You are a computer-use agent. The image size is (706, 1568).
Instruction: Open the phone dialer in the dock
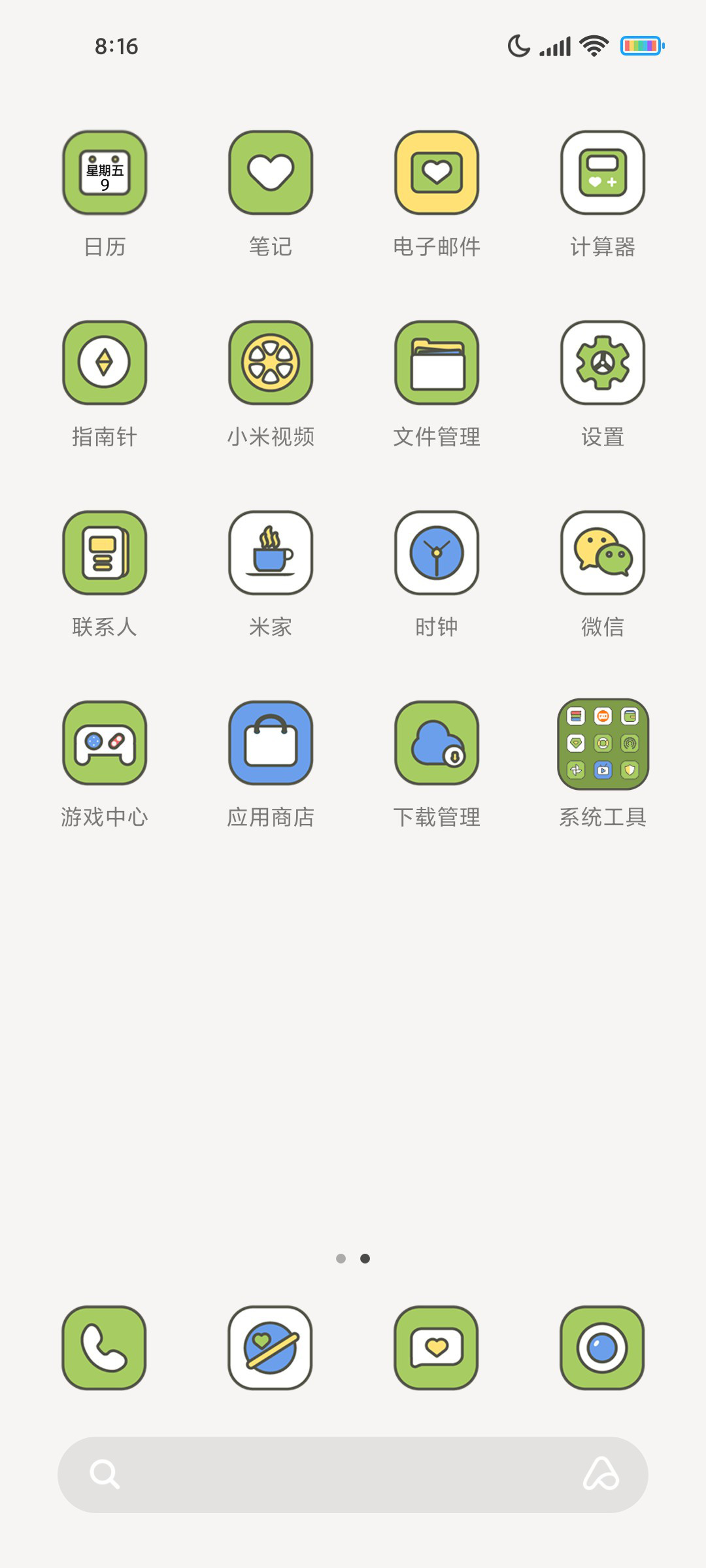coord(104,1348)
